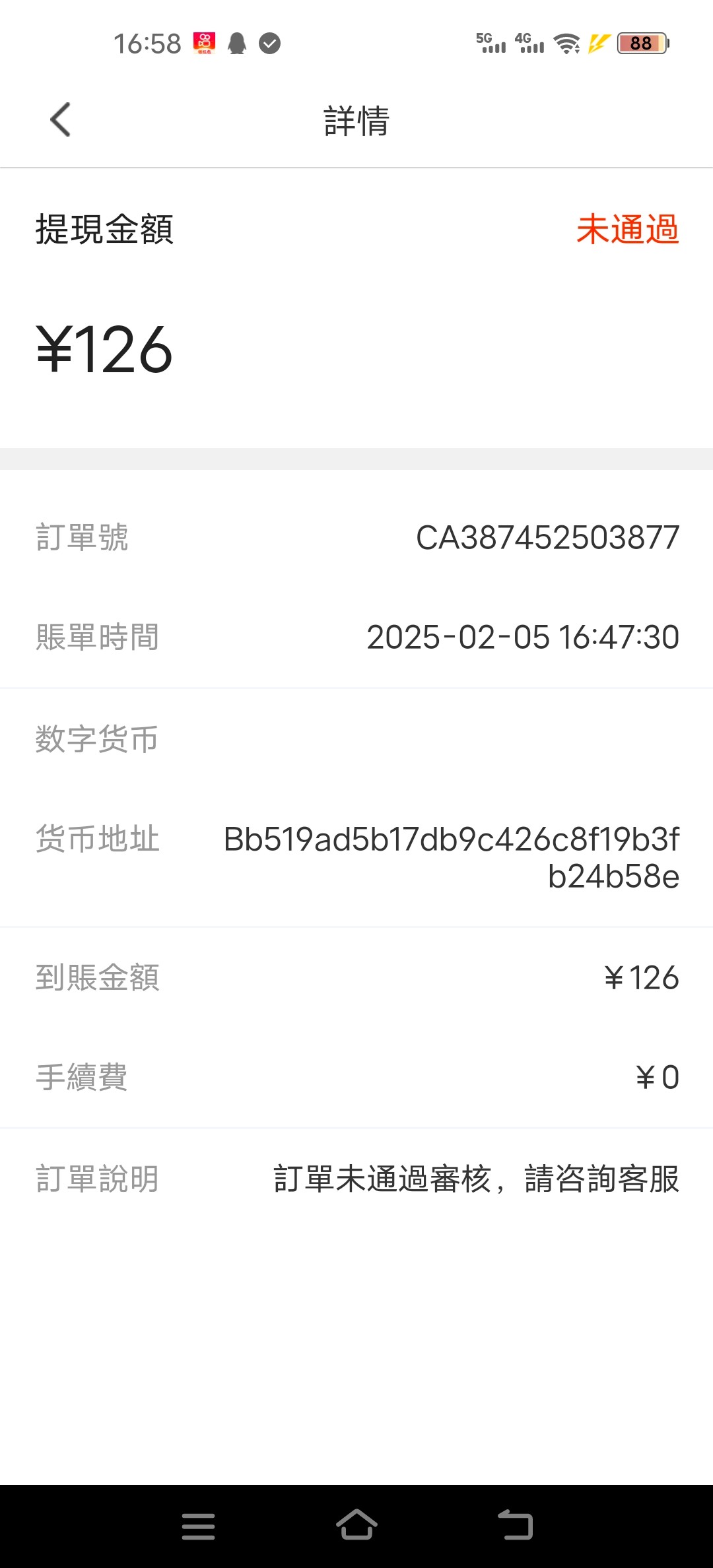The width and height of the screenshot is (713, 1568).
Task: Open recent apps from the navigation bar
Action: tap(198, 1526)
